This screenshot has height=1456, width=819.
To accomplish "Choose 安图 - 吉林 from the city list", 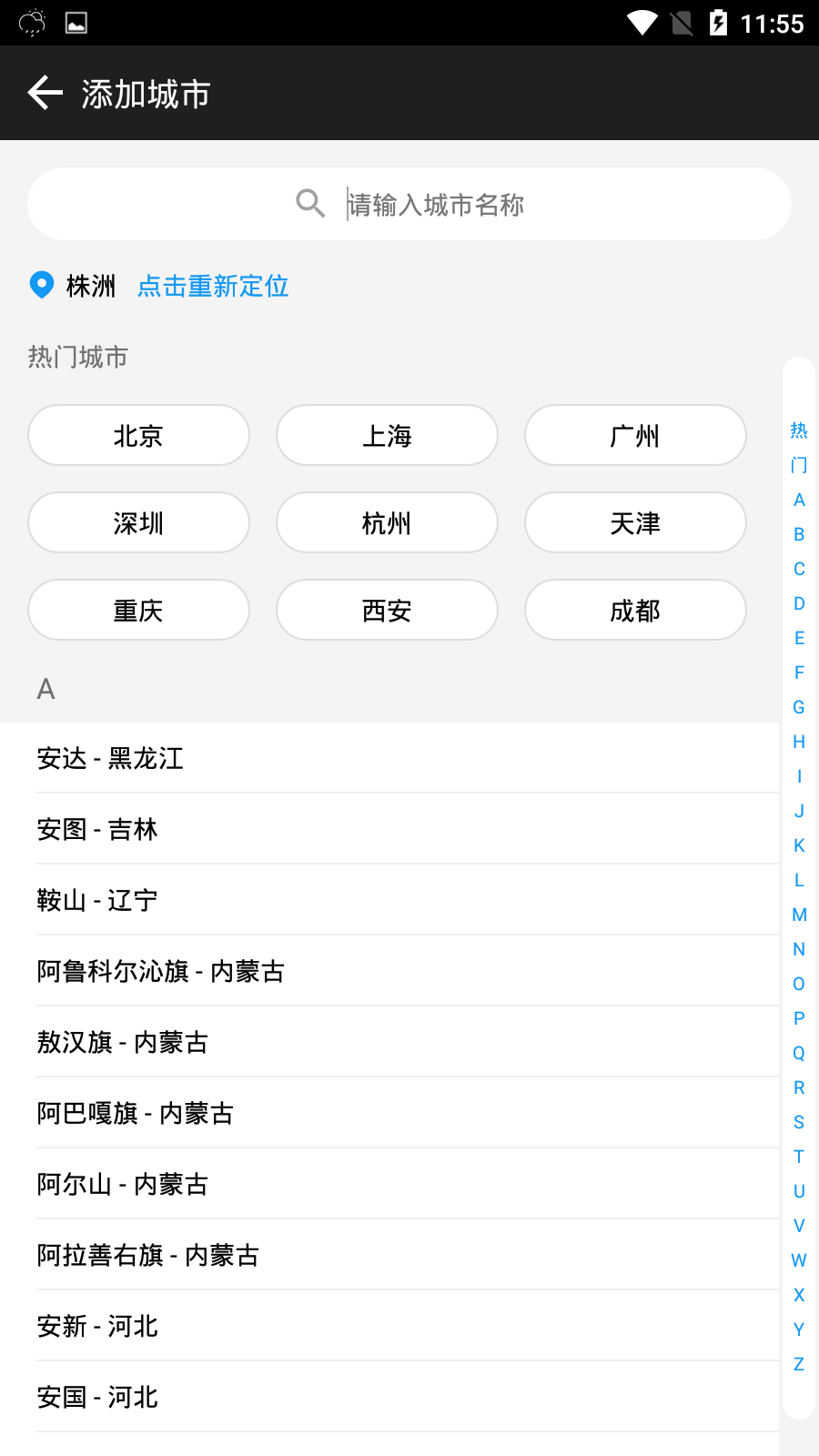I will tap(97, 829).
